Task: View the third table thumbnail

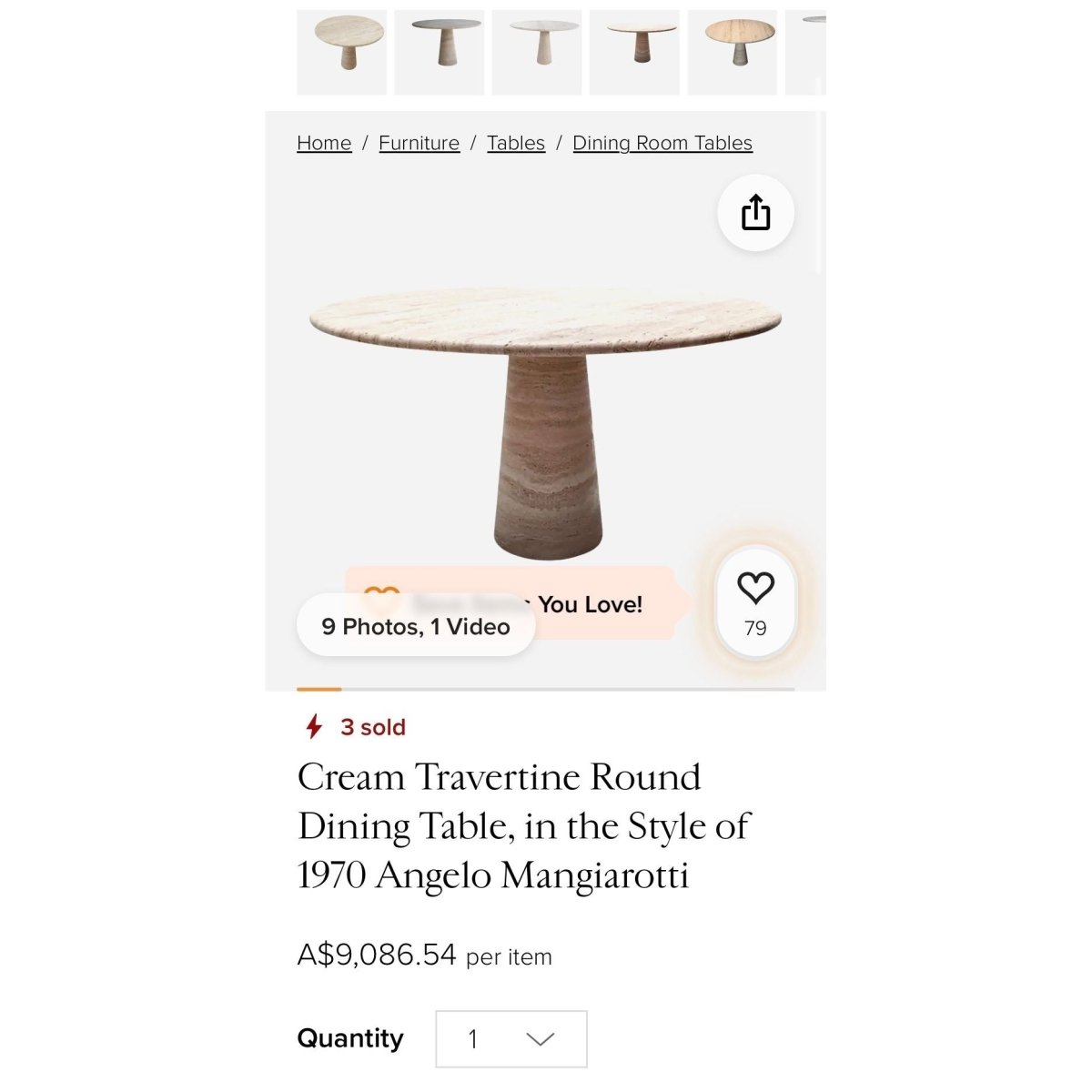Action: click(x=537, y=52)
